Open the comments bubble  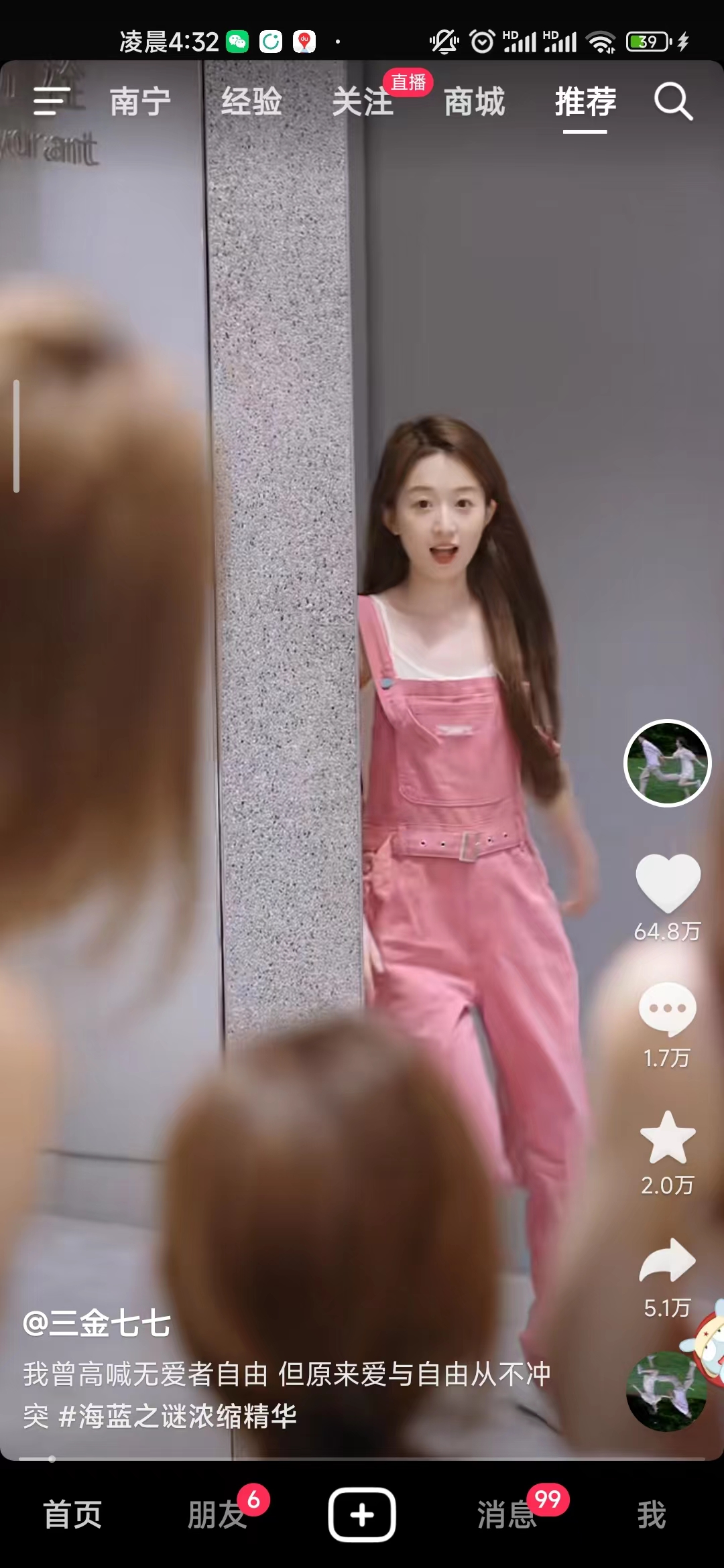(667, 1009)
